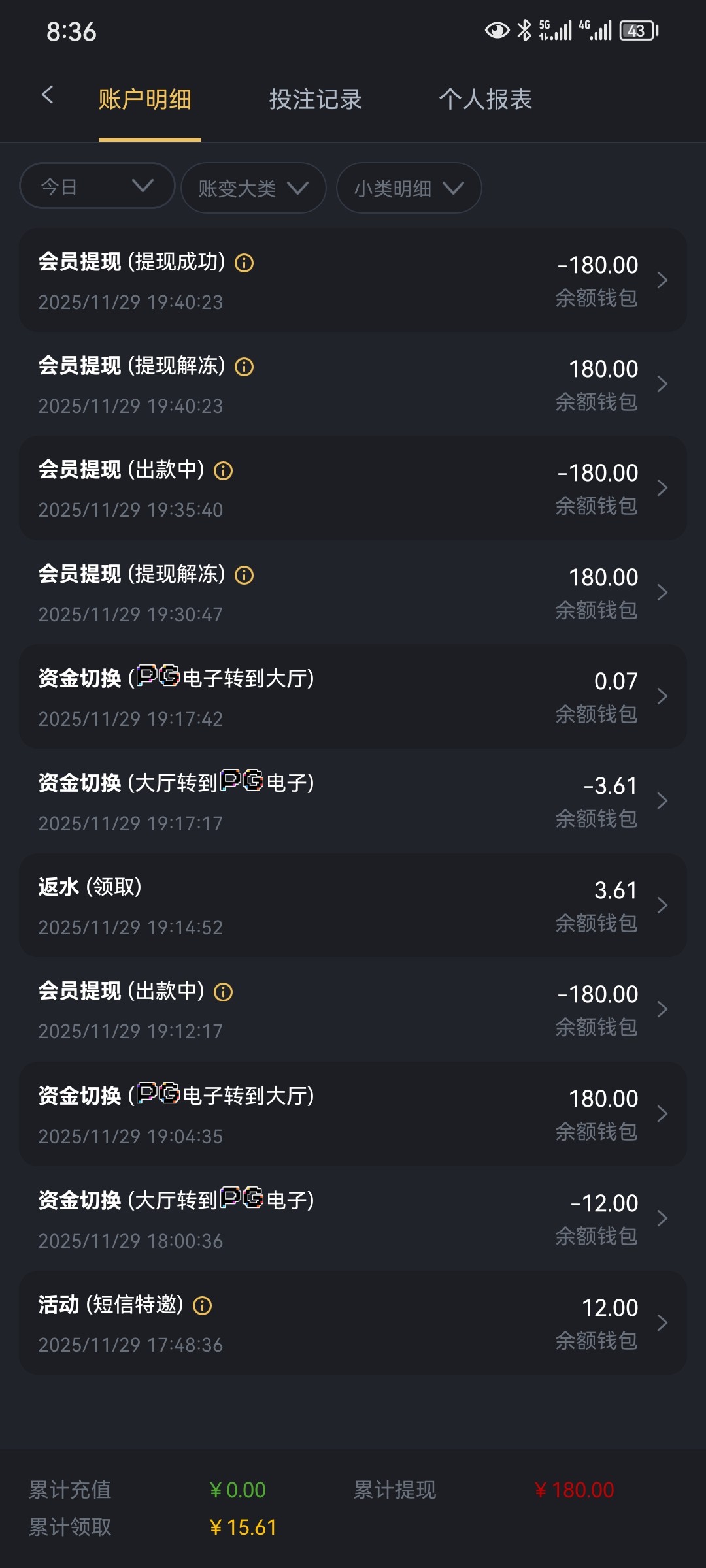
Task: Open the 今日 date dropdown
Action: pos(97,187)
